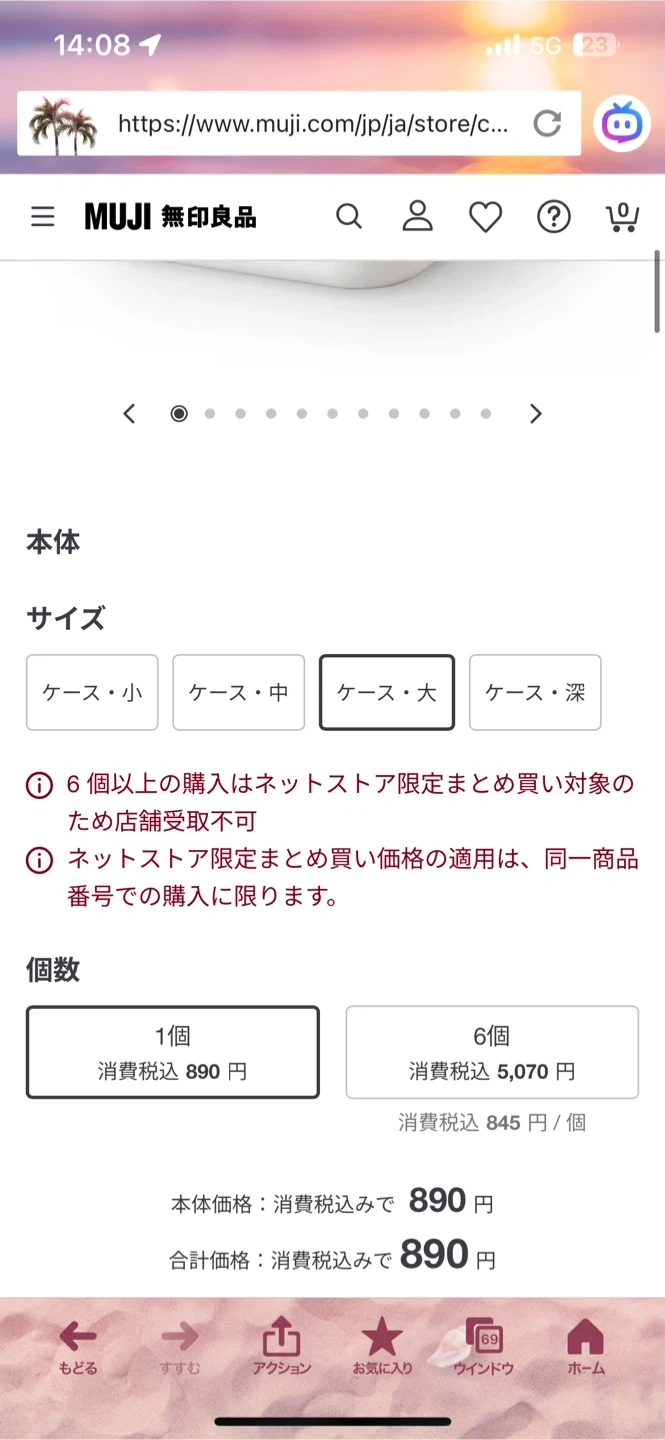Image resolution: width=665 pixels, height=1440 pixels.
Task: Choose the ケース・大 size option
Action: 387,692
